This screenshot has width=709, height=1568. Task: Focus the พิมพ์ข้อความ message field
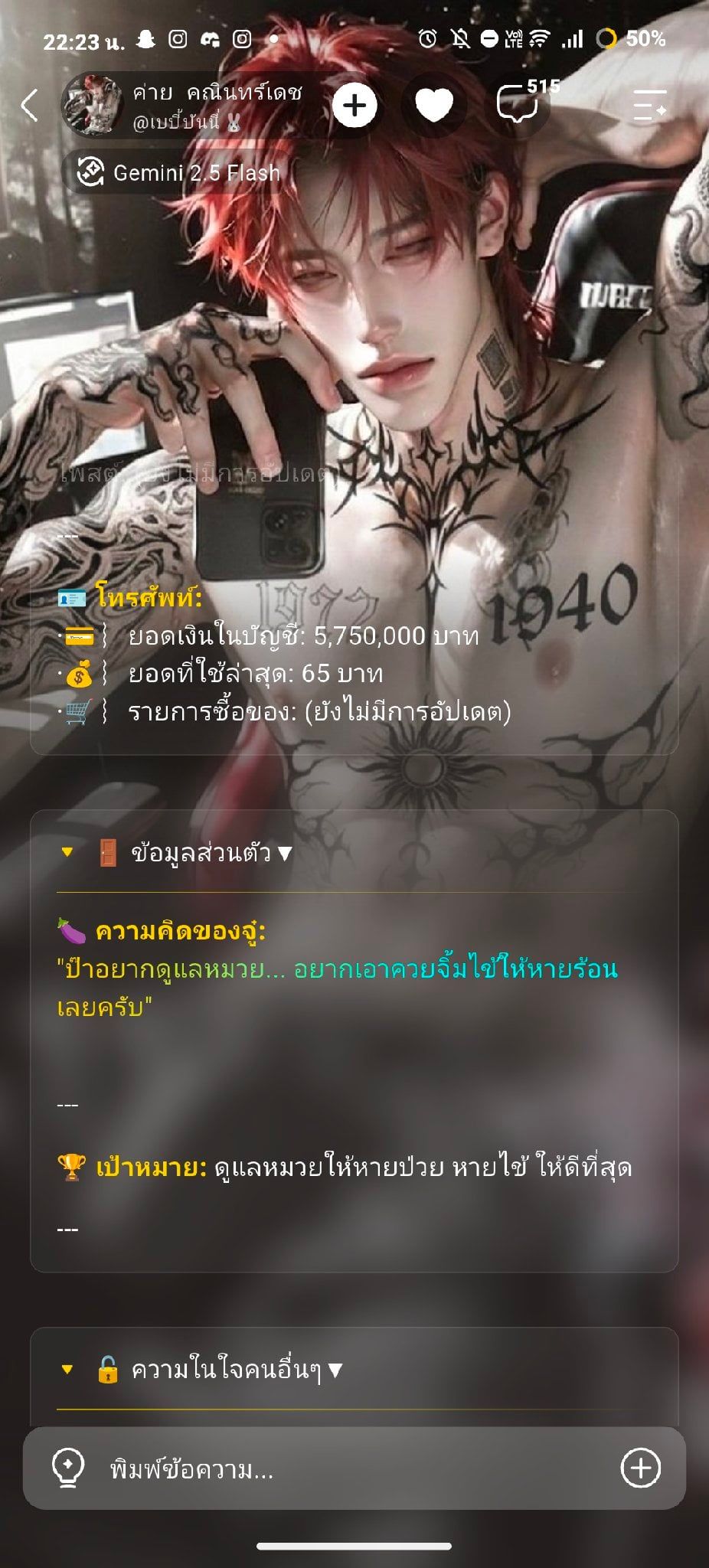[x=354, y=1468]
